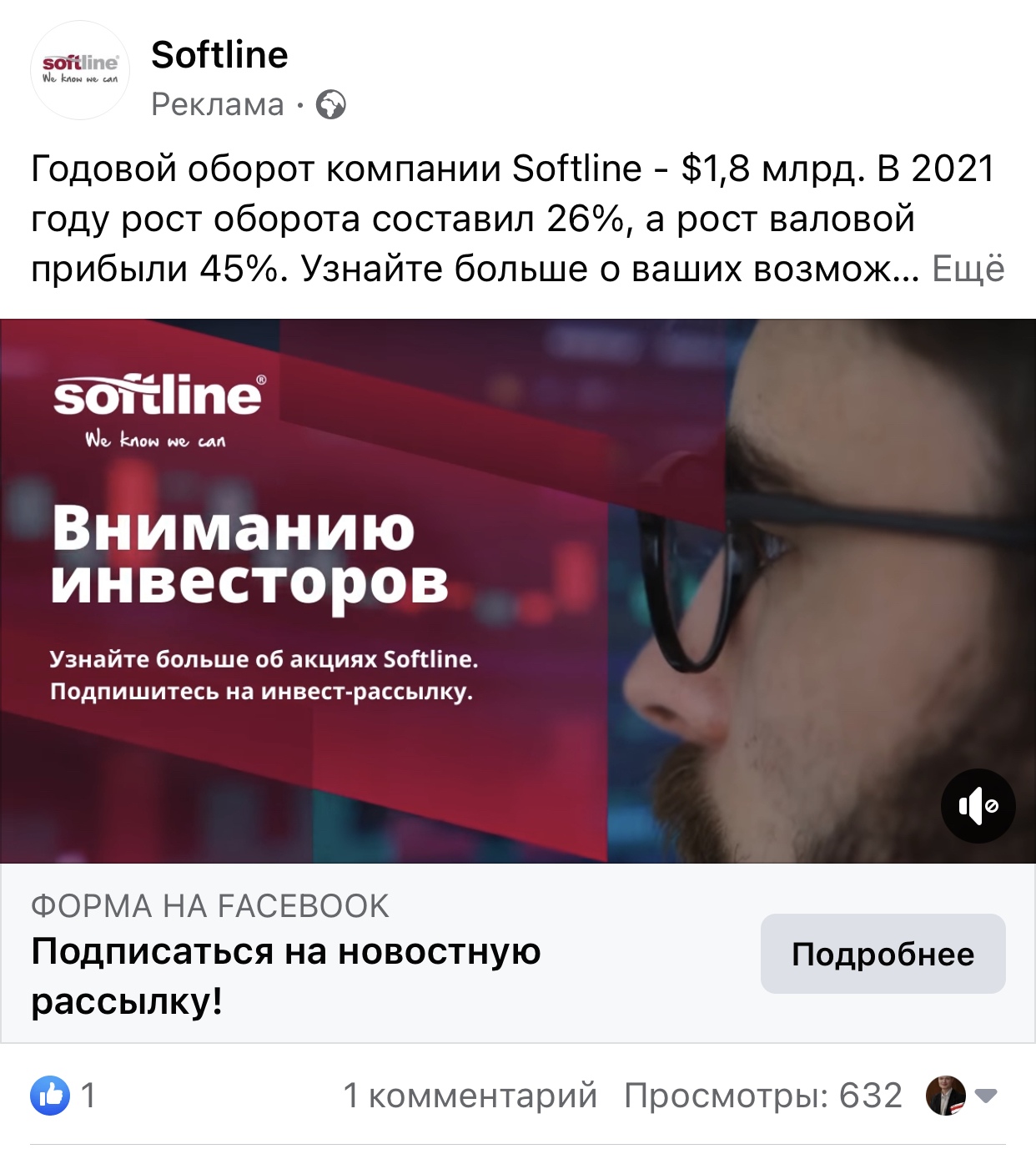
Task: Open the 1 комментарий link
Action: coord(470,1095)
